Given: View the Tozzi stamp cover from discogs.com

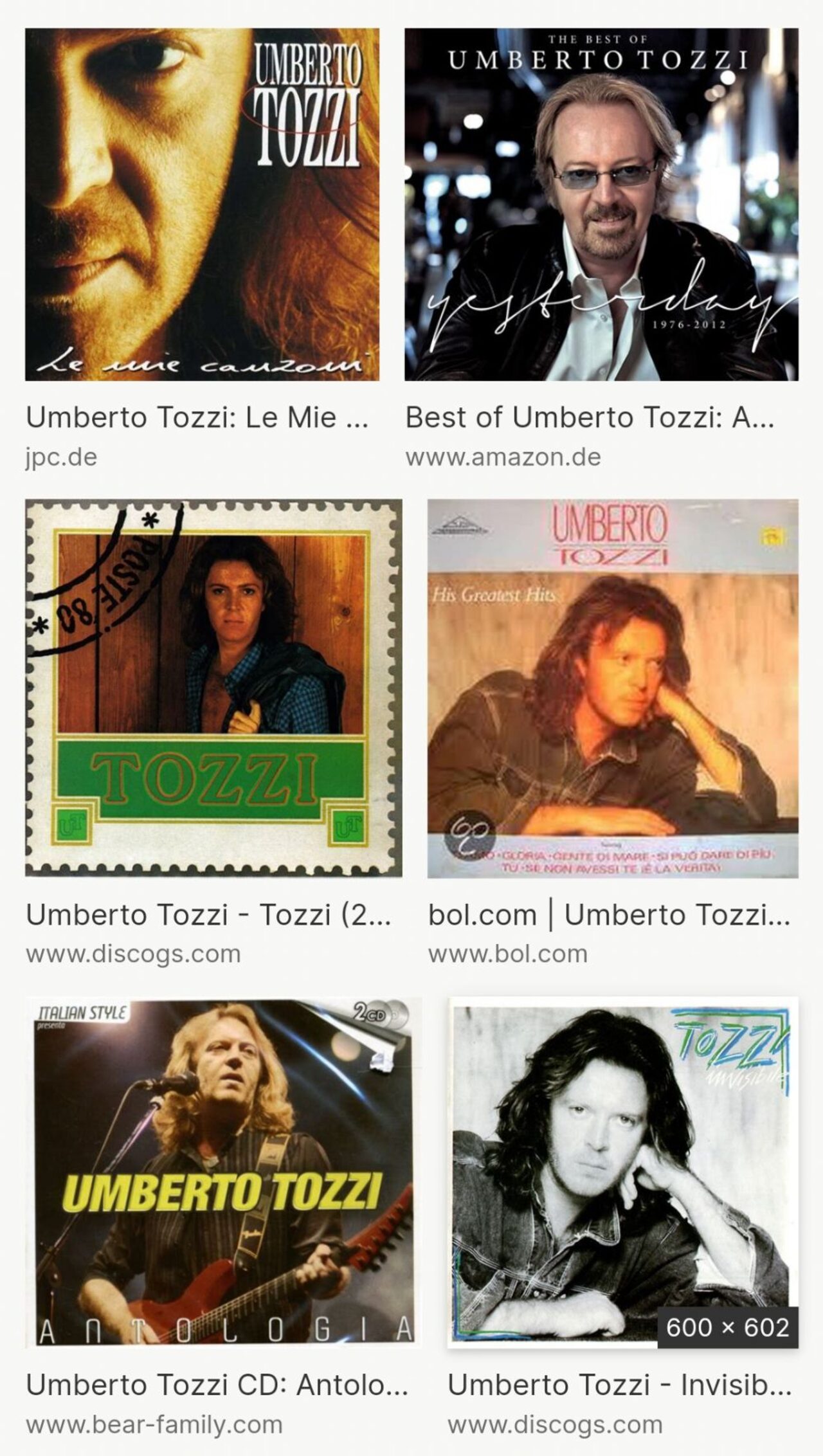Looking at the screenshot, I should coord(213,688).
